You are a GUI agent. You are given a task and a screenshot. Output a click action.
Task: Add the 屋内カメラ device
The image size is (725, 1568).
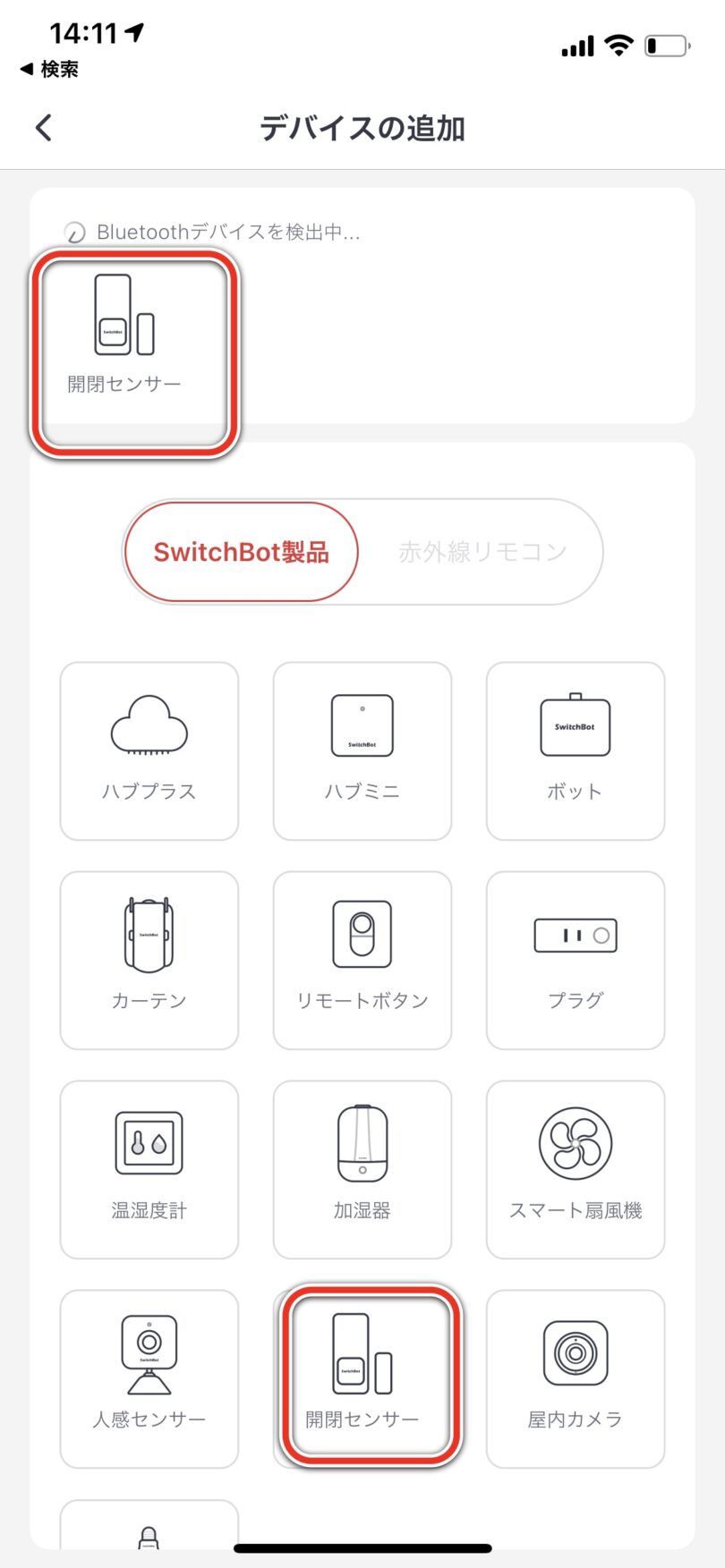pyautogui.click(x=576, y=1378)
